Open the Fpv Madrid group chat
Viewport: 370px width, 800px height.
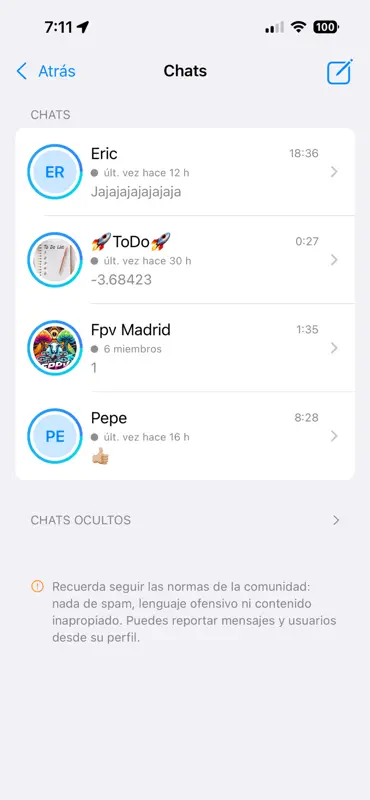185,348
